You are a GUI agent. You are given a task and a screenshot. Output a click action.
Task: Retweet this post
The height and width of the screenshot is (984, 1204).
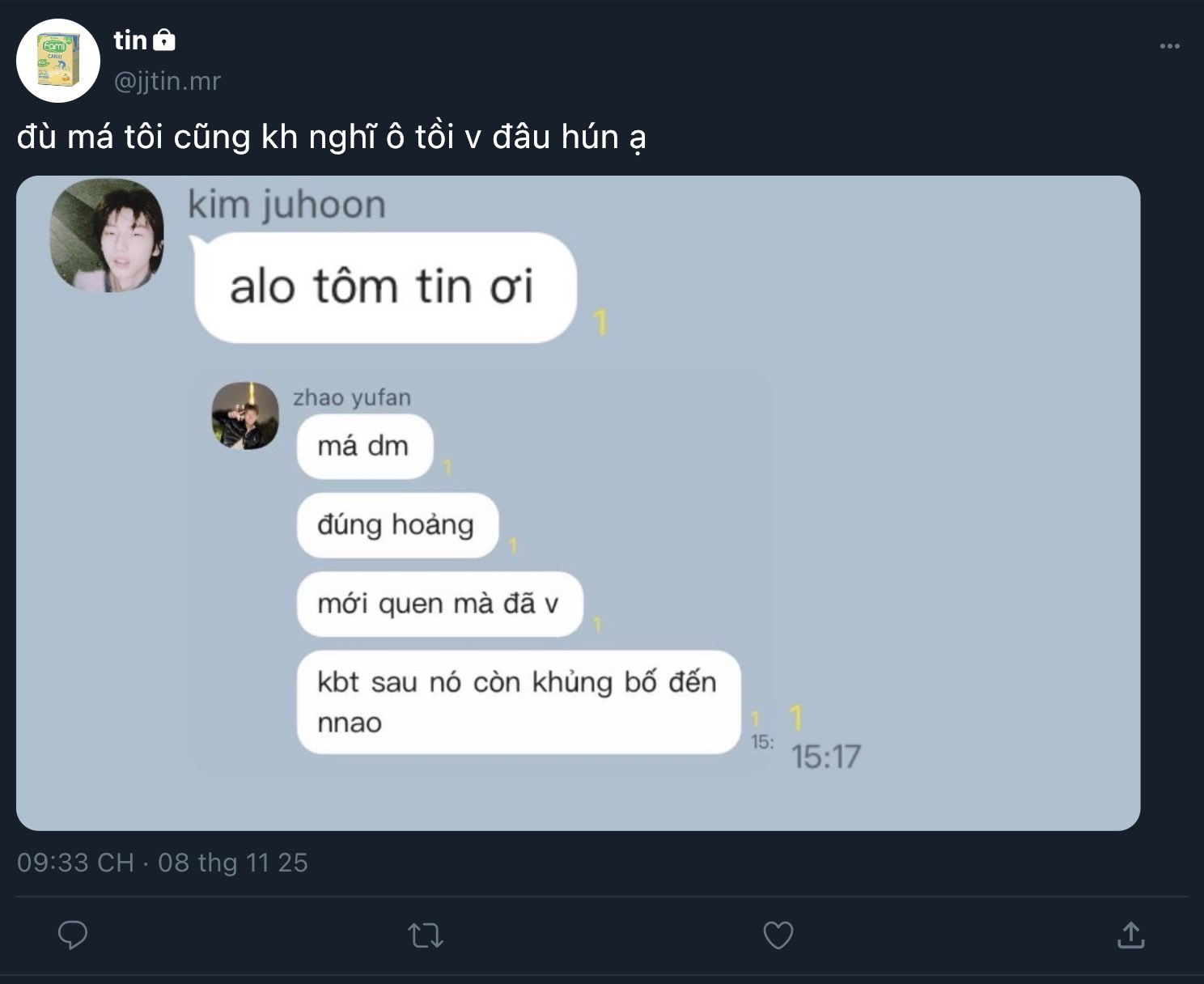tap(426, 936)
